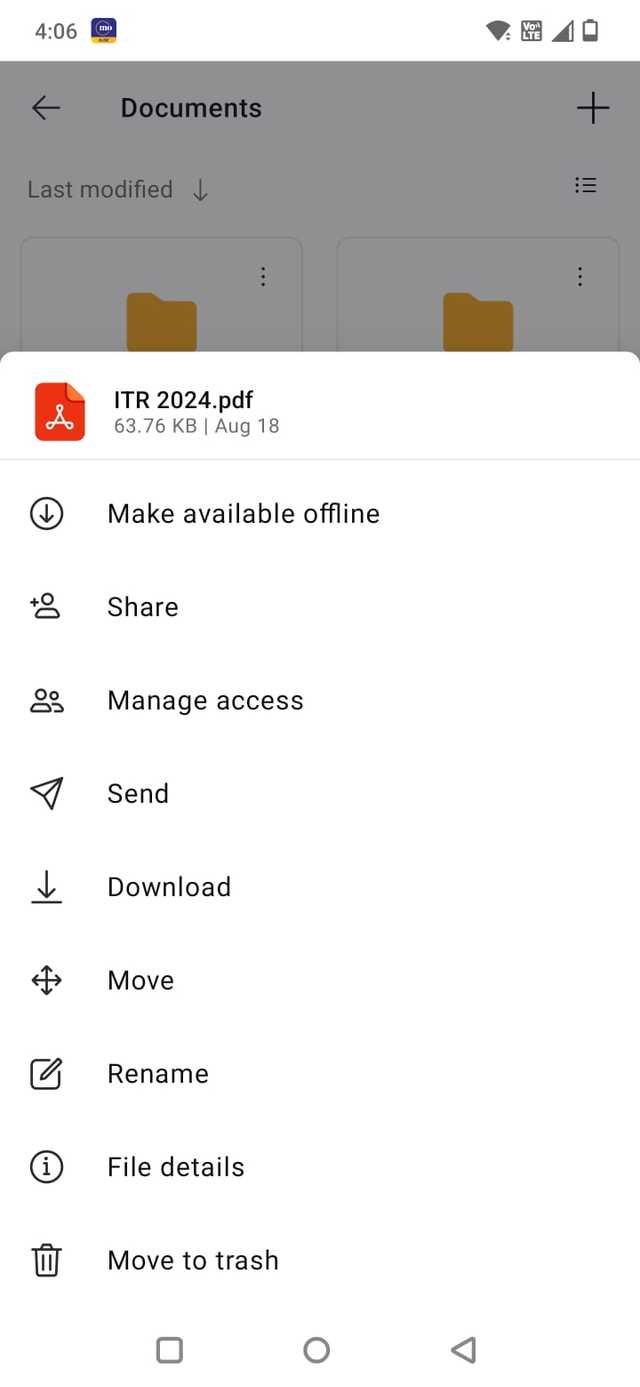Select the Move option
The image size is (640, 1387).
point(141,981)
